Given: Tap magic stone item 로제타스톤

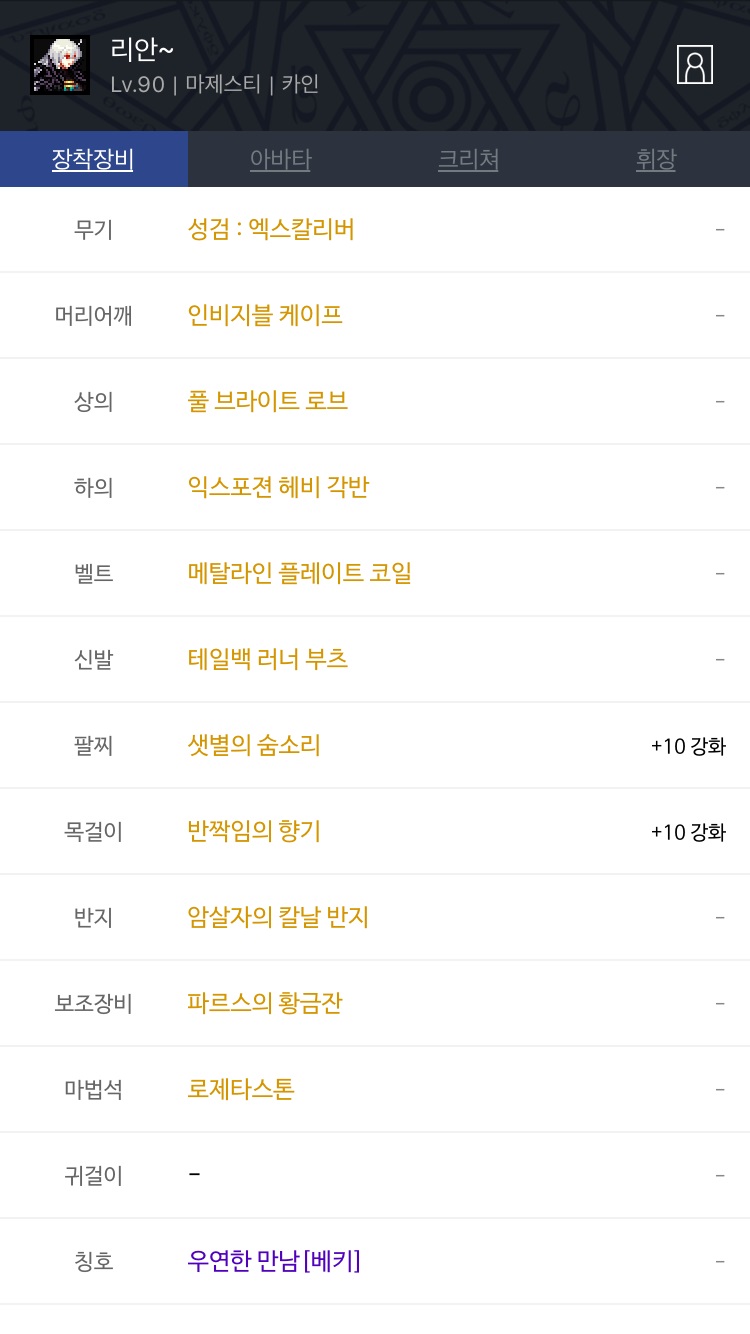Looking at the screenshot, I should pos(241,1090).
